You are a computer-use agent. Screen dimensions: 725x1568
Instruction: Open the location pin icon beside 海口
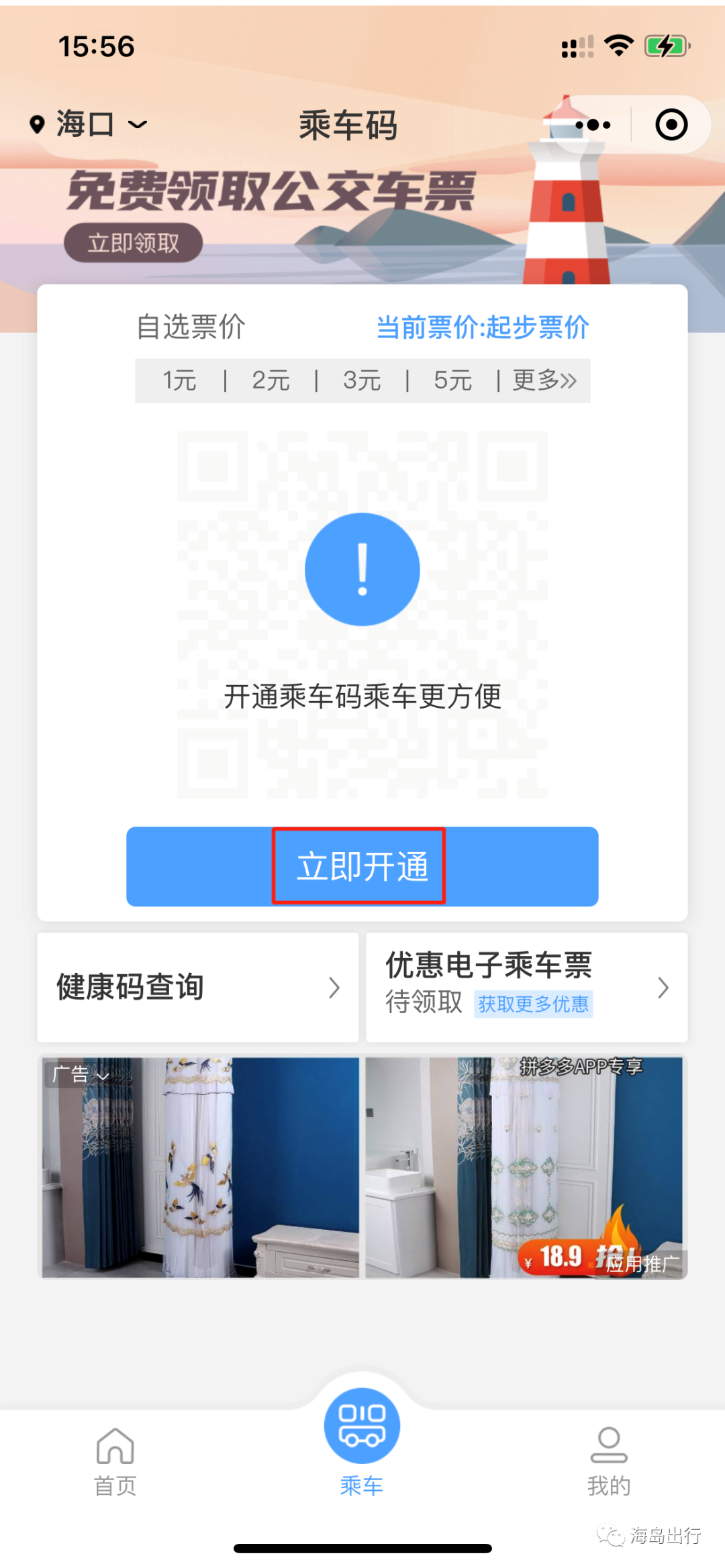tap(37, 124)
